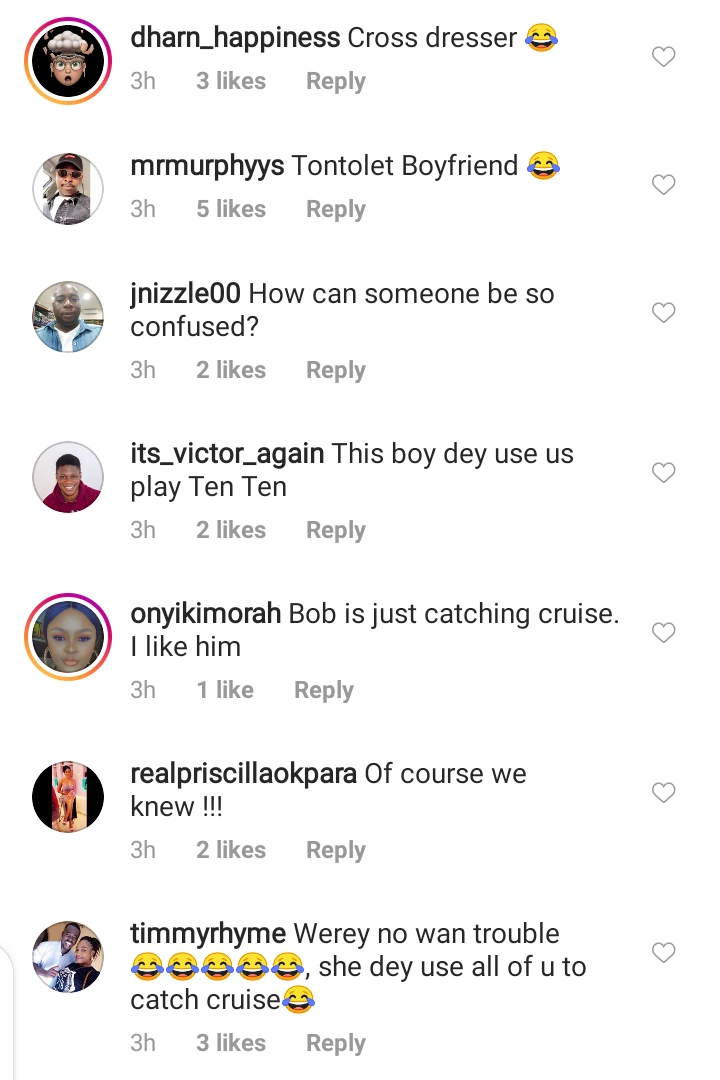Like dharn_happiness's comment
Image resolution: width=720 pixels, height=1080 pixels.
[x=664, y=58]
